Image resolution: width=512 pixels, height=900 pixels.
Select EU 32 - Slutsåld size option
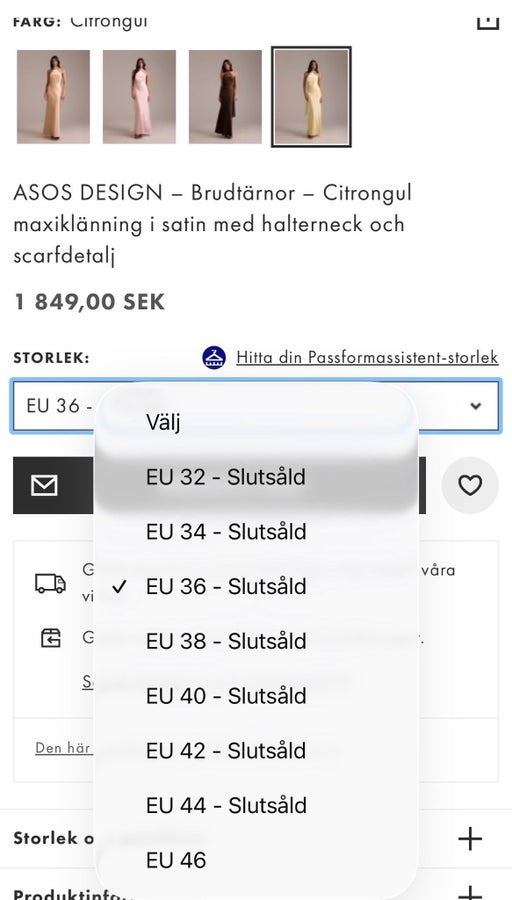click(x=256, y=477)
